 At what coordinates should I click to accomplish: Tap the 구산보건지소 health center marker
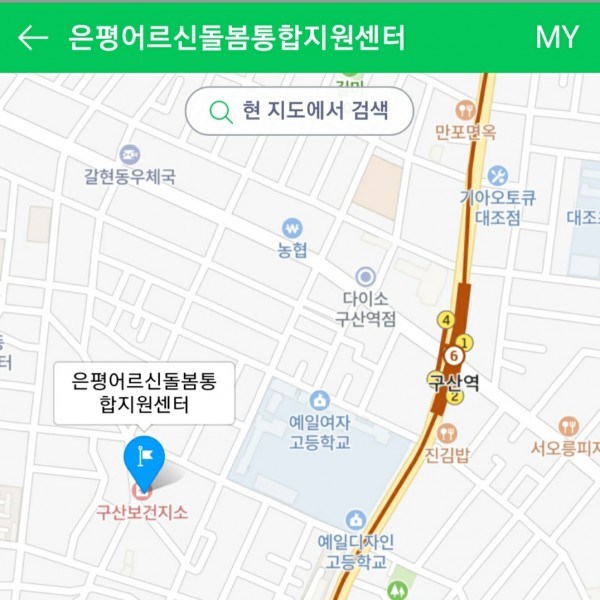[x=143, y=490]
